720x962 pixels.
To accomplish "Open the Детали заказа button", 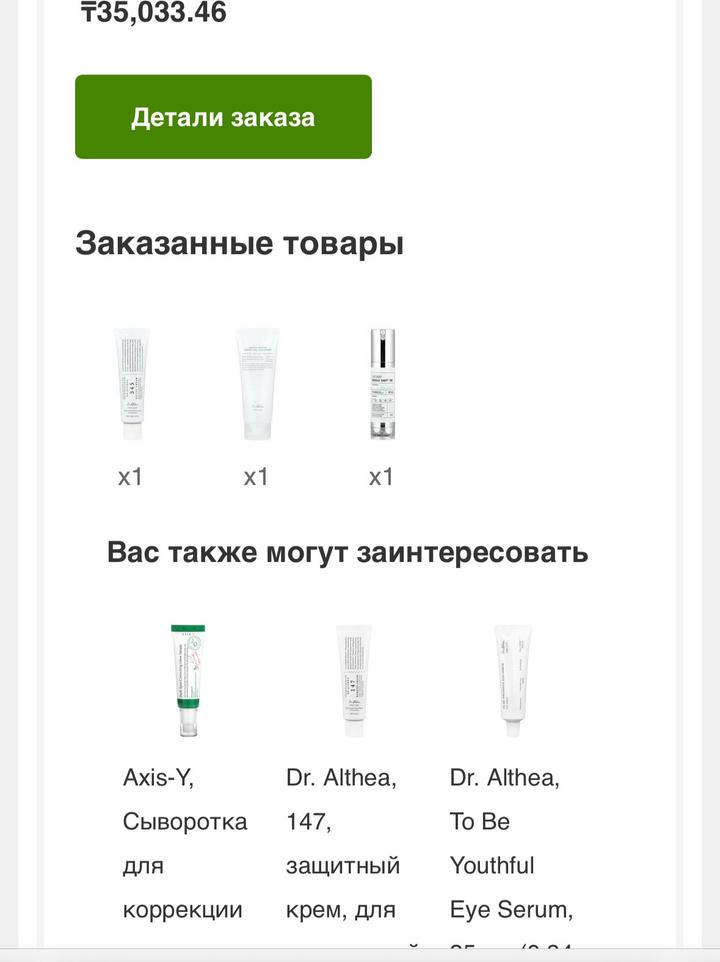I will (223, 117).
